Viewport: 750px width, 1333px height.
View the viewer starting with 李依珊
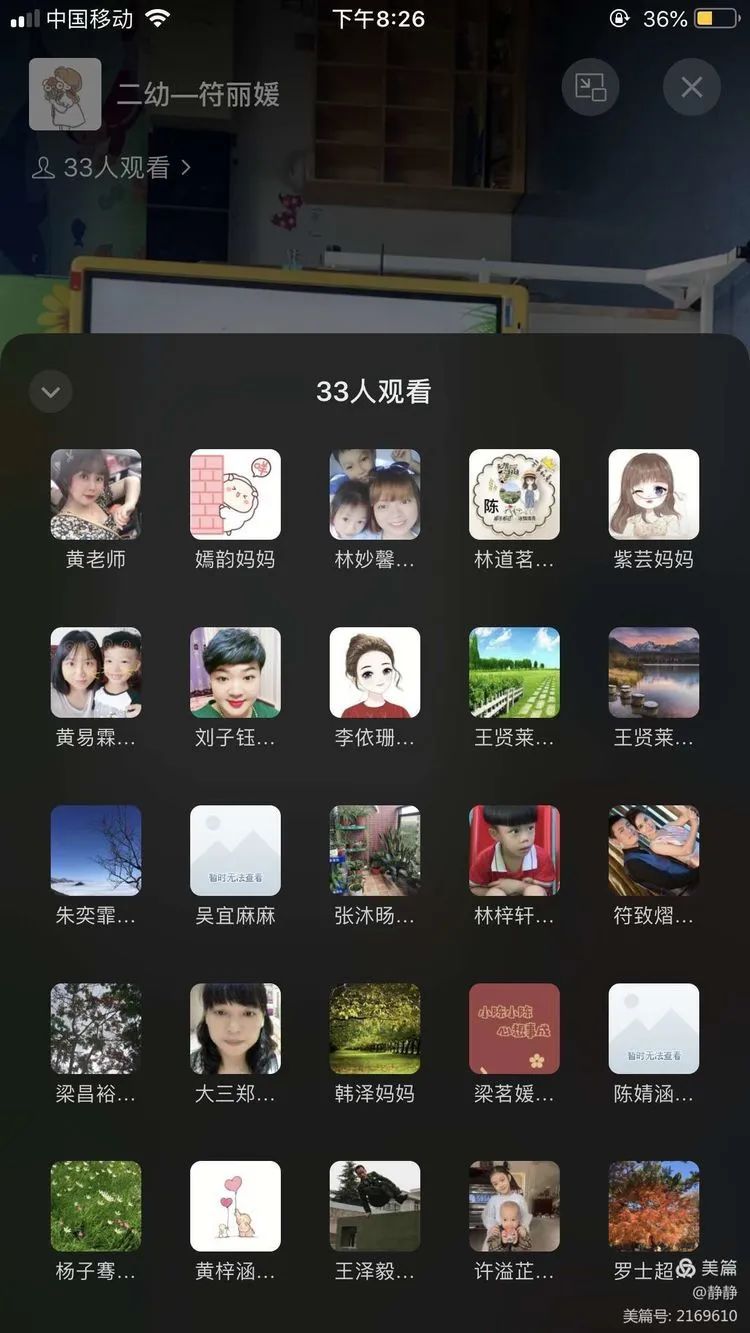click(375, 672)
